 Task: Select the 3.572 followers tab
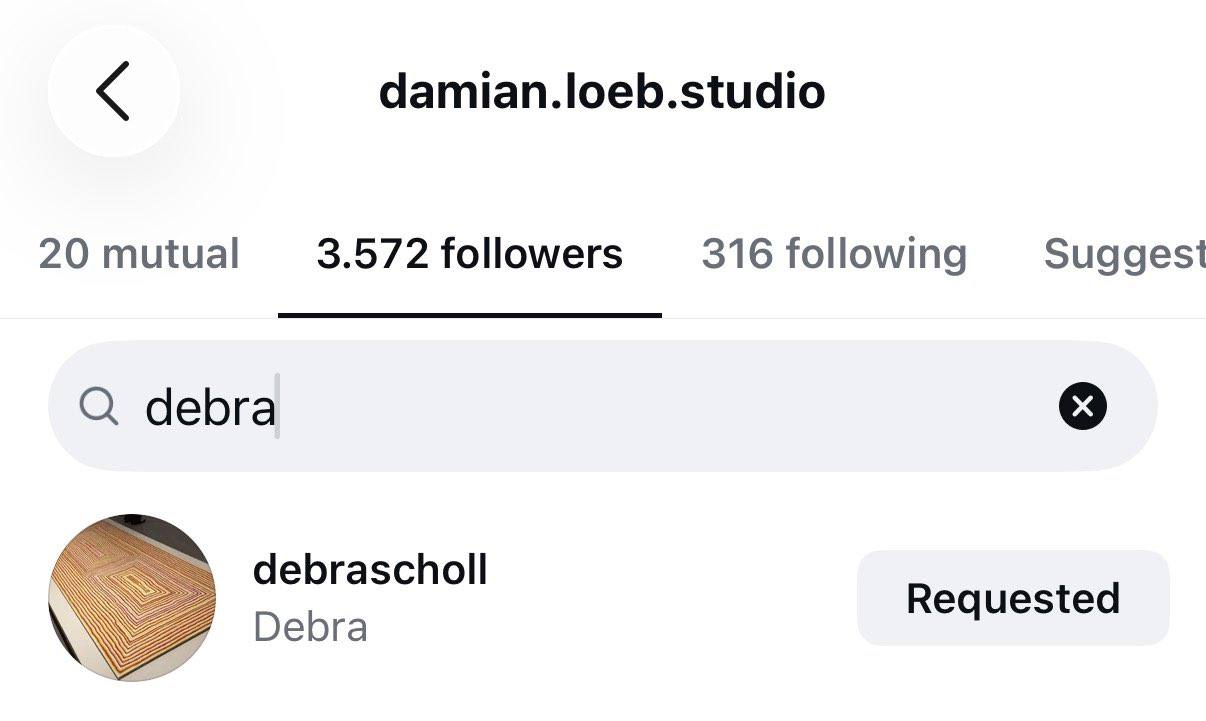pos(470,254)
